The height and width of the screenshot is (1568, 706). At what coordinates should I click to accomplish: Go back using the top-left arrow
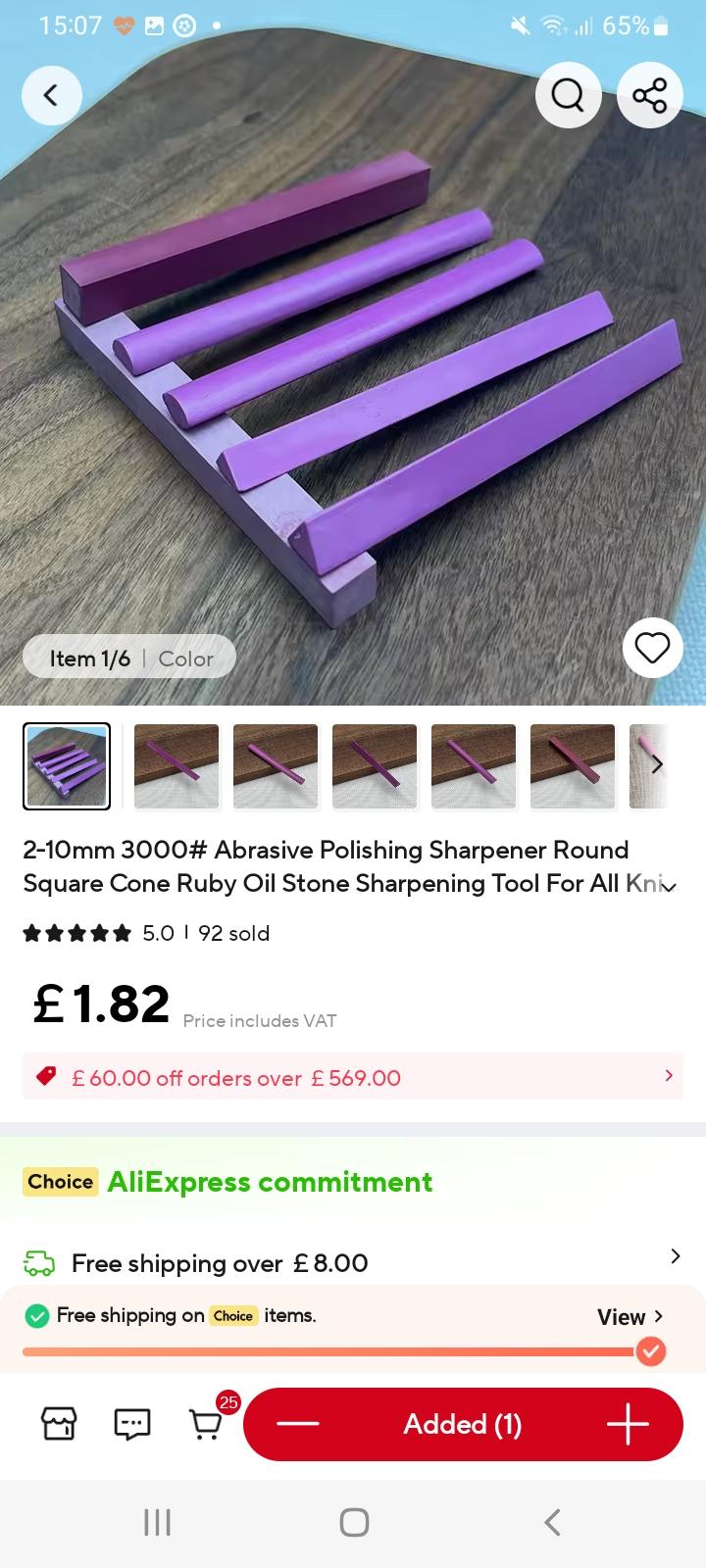51,95
